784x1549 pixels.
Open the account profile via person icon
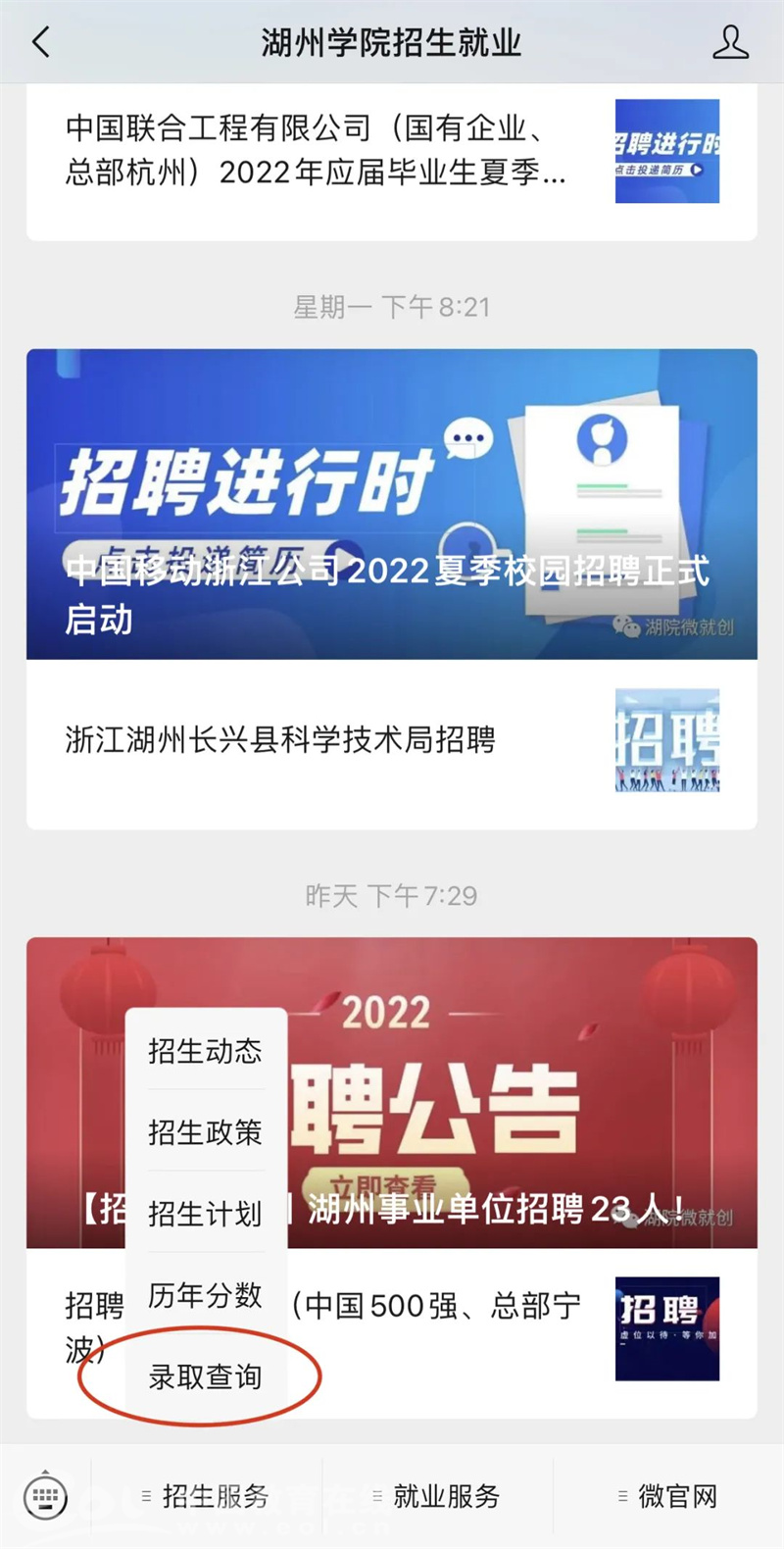(731, 41)
